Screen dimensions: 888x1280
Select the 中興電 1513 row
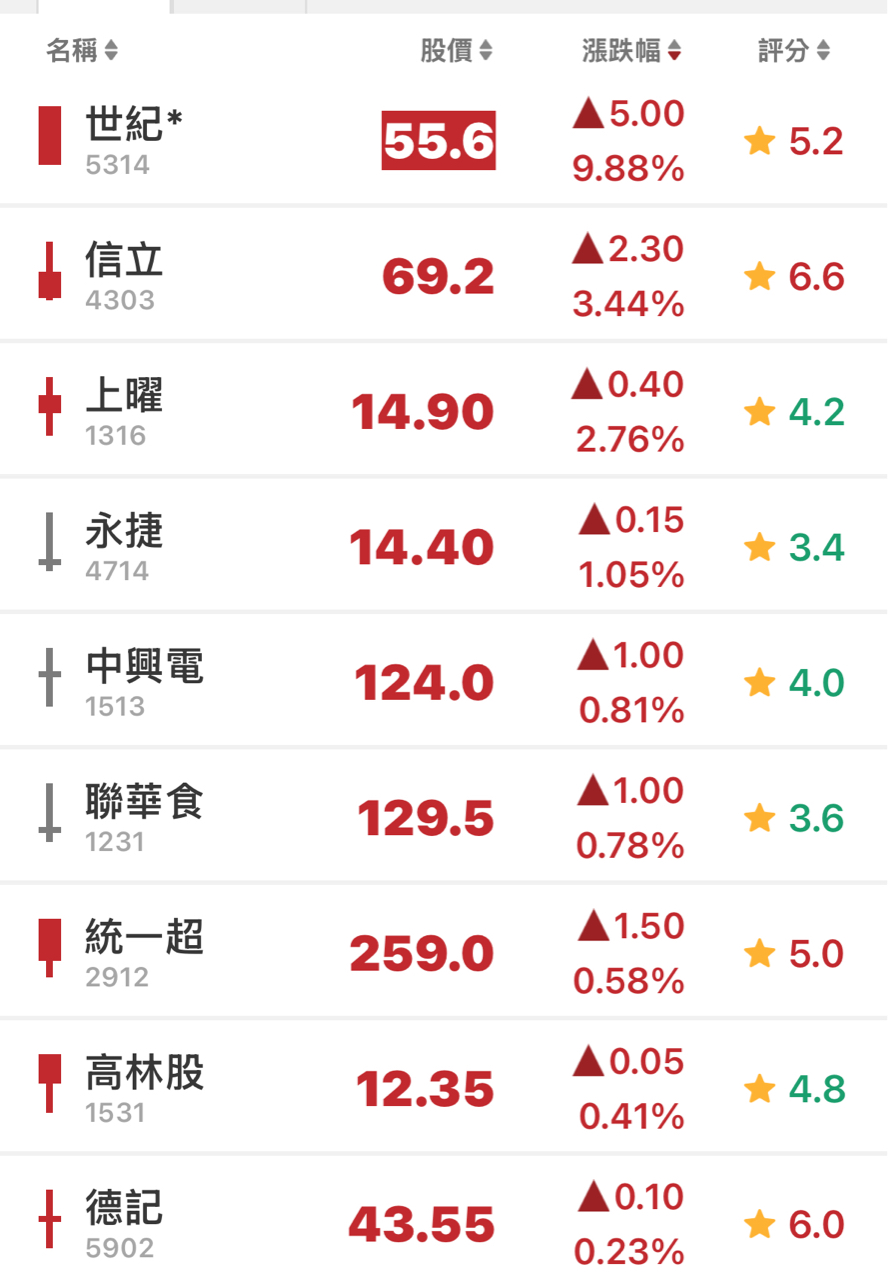tap(144, 681)
